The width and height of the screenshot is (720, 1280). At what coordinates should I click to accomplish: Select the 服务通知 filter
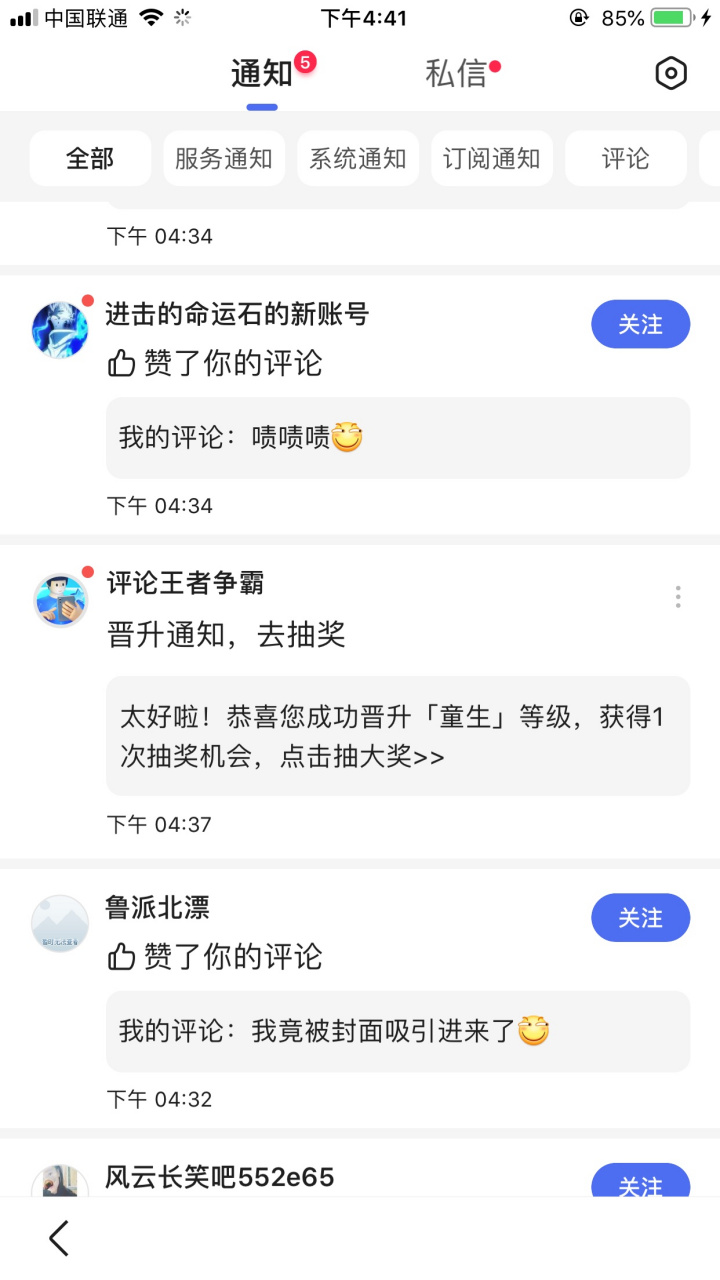(x=223, y=158)
